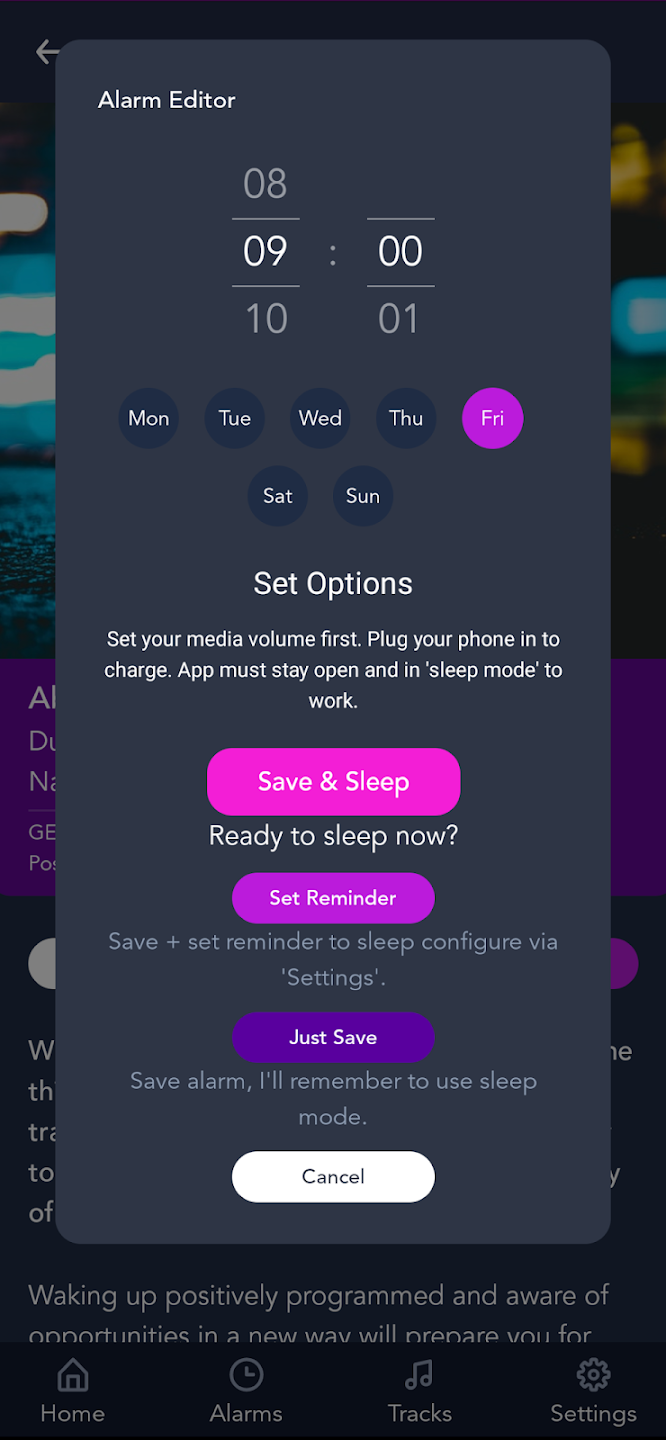
Task: Pick hour 08 in the time picker
Action: coord(265,184)
